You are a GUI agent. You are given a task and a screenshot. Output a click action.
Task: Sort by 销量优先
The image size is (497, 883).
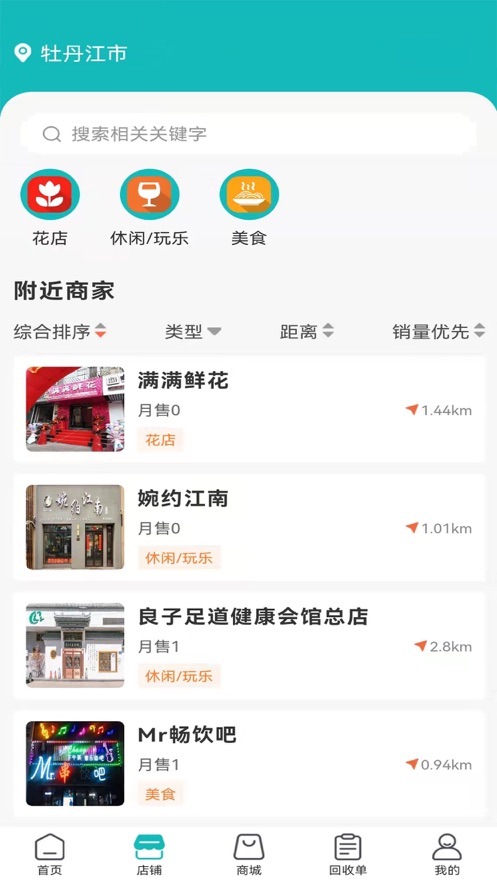(438, 332)
